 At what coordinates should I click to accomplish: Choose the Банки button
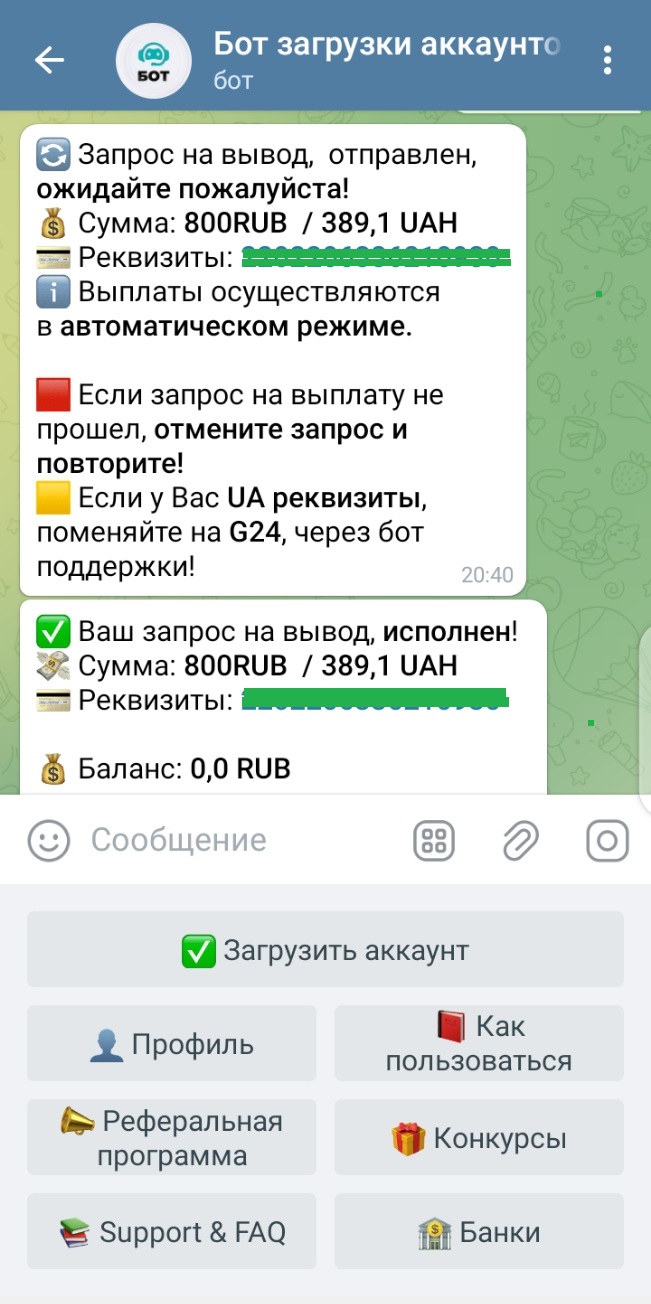coord(479,1232)
